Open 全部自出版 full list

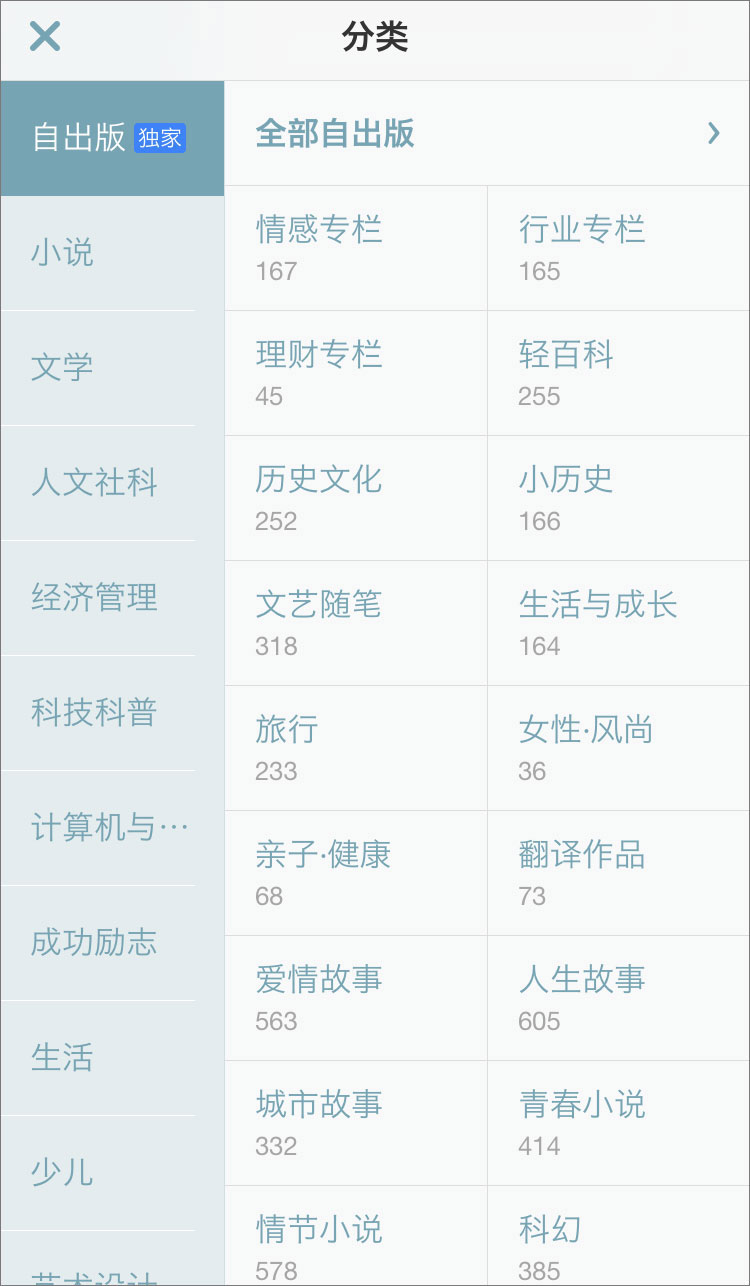[487, 134]
